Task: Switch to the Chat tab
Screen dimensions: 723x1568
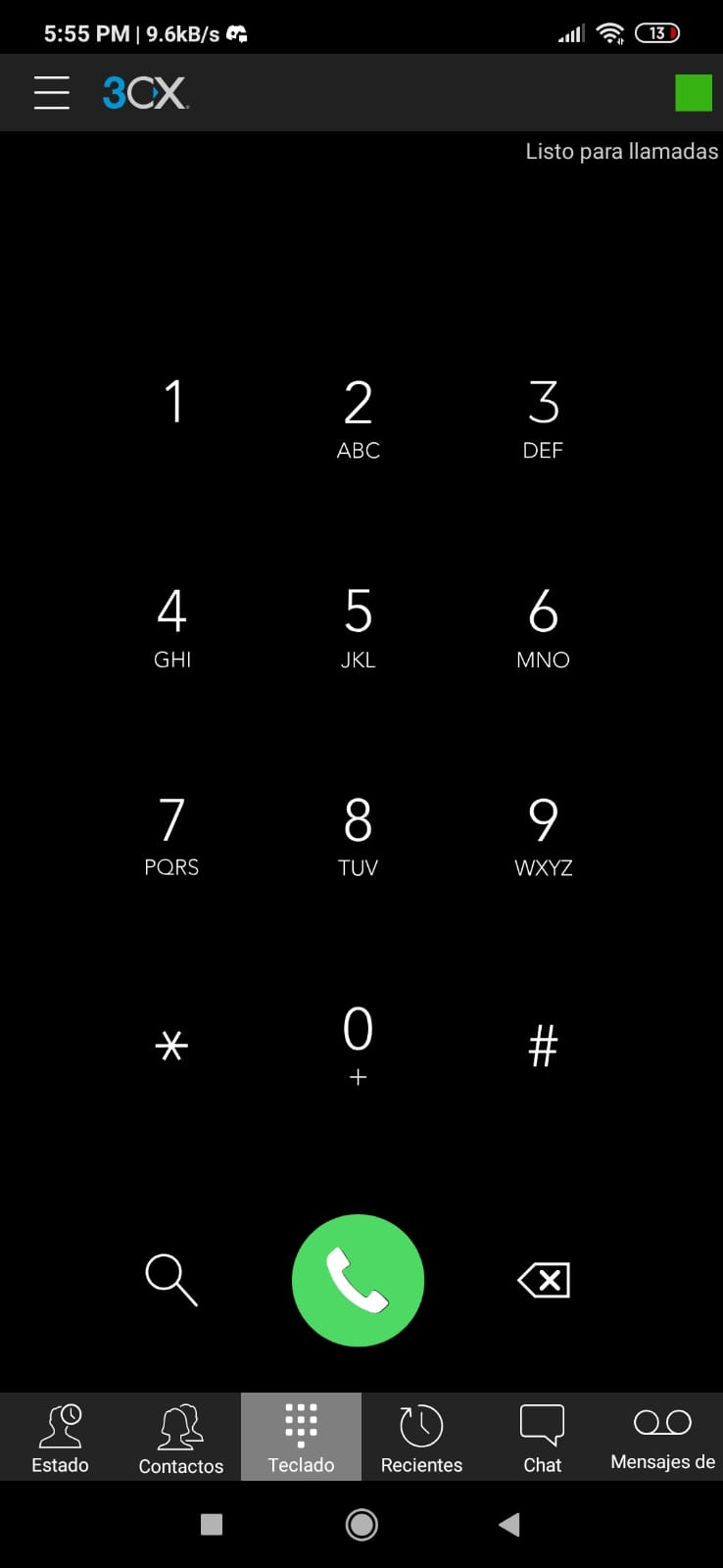Action: coord(543,1437)
